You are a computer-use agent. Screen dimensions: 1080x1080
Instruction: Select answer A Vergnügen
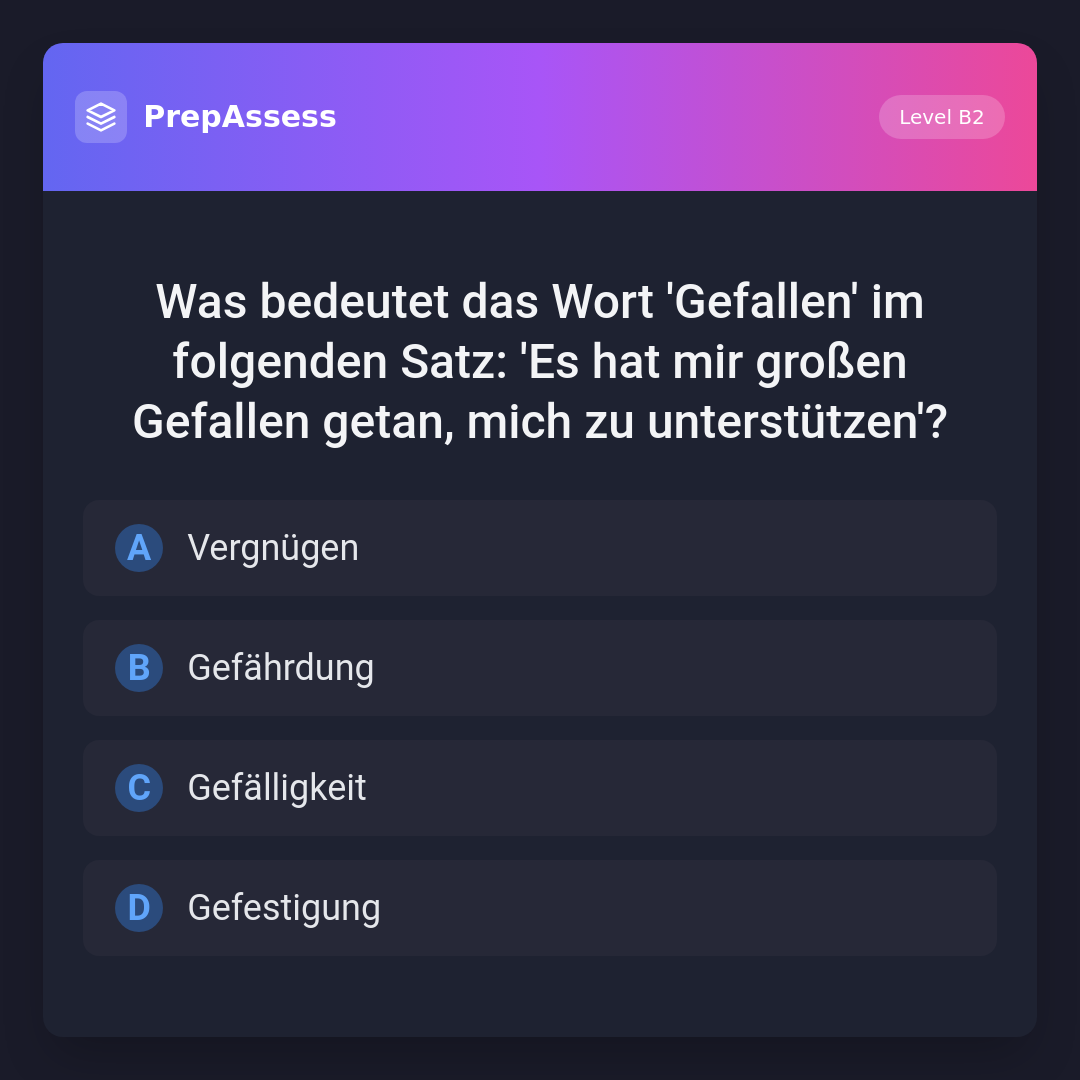(x=540, y=548)
